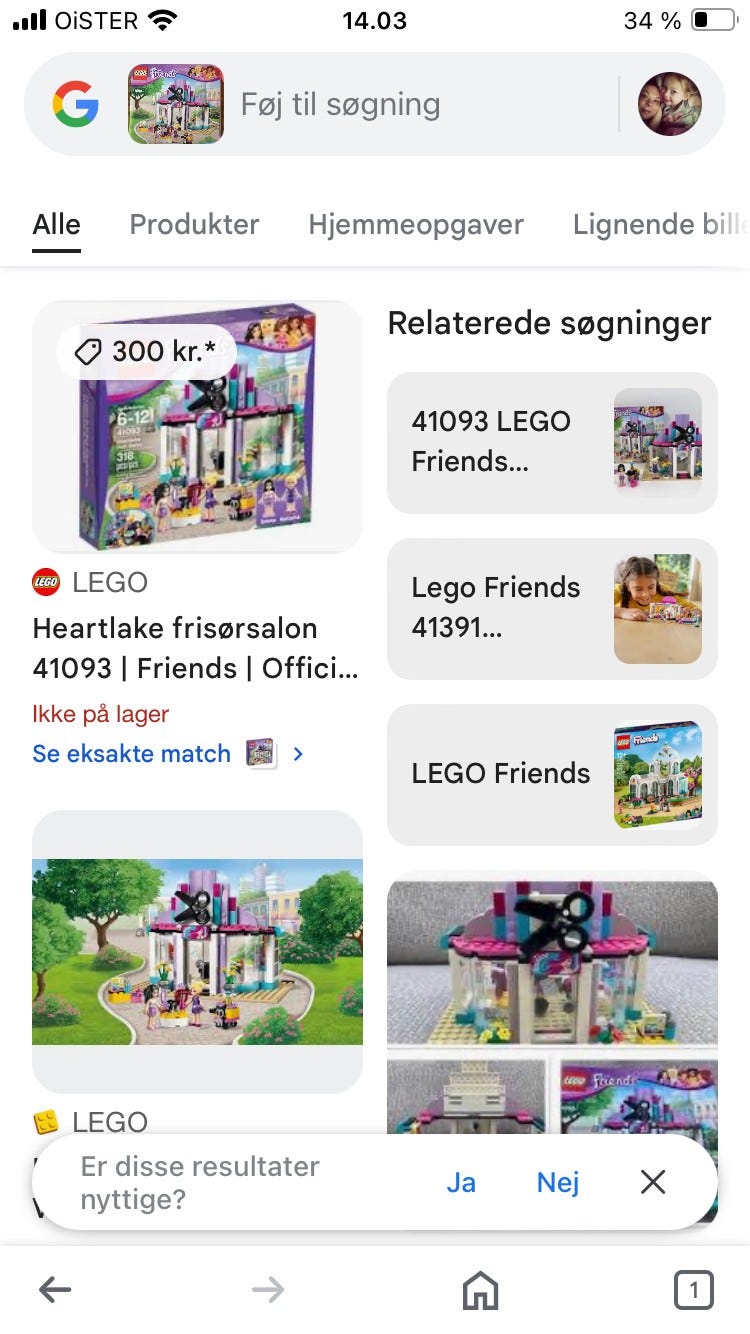Dismiss the 'Er disse resultater nyttige?' prompt
Image resolution: width=750 pixels, height=1334 pixels.
pos(653,1182)
